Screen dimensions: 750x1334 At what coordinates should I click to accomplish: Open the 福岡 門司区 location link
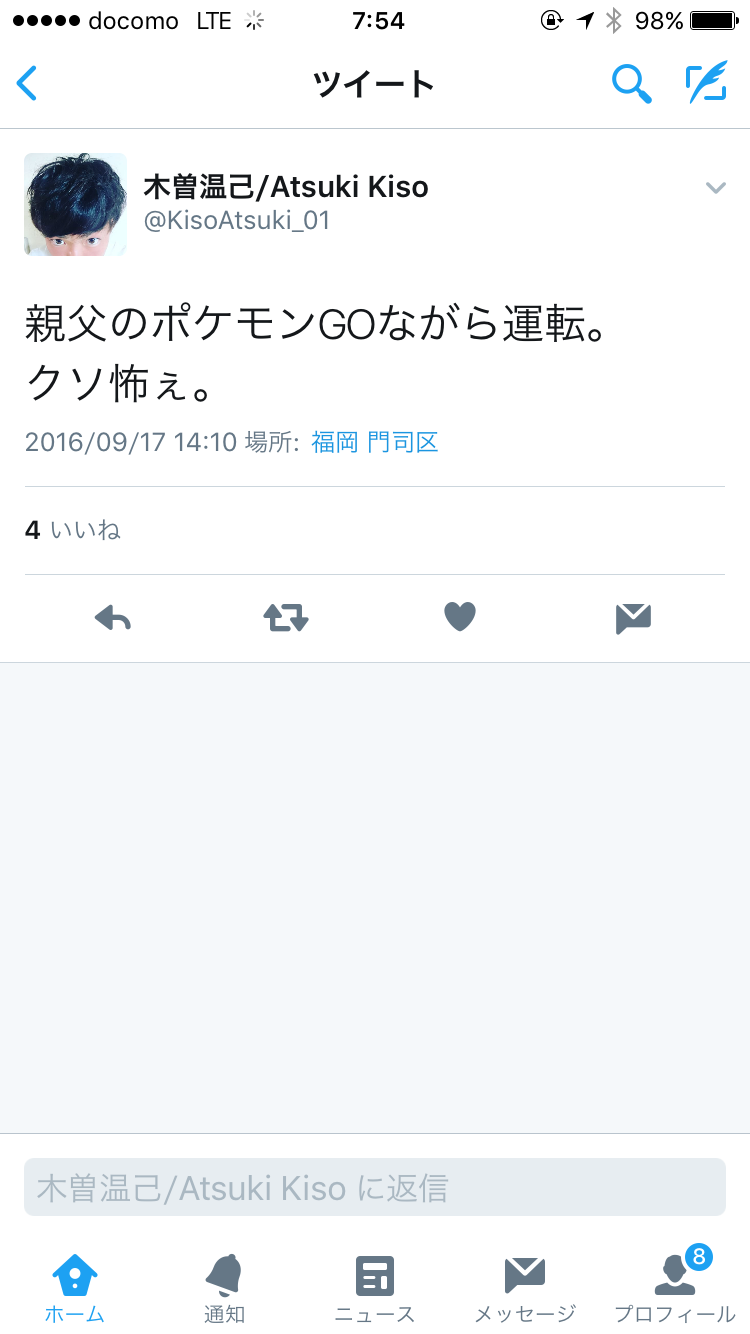375,442
